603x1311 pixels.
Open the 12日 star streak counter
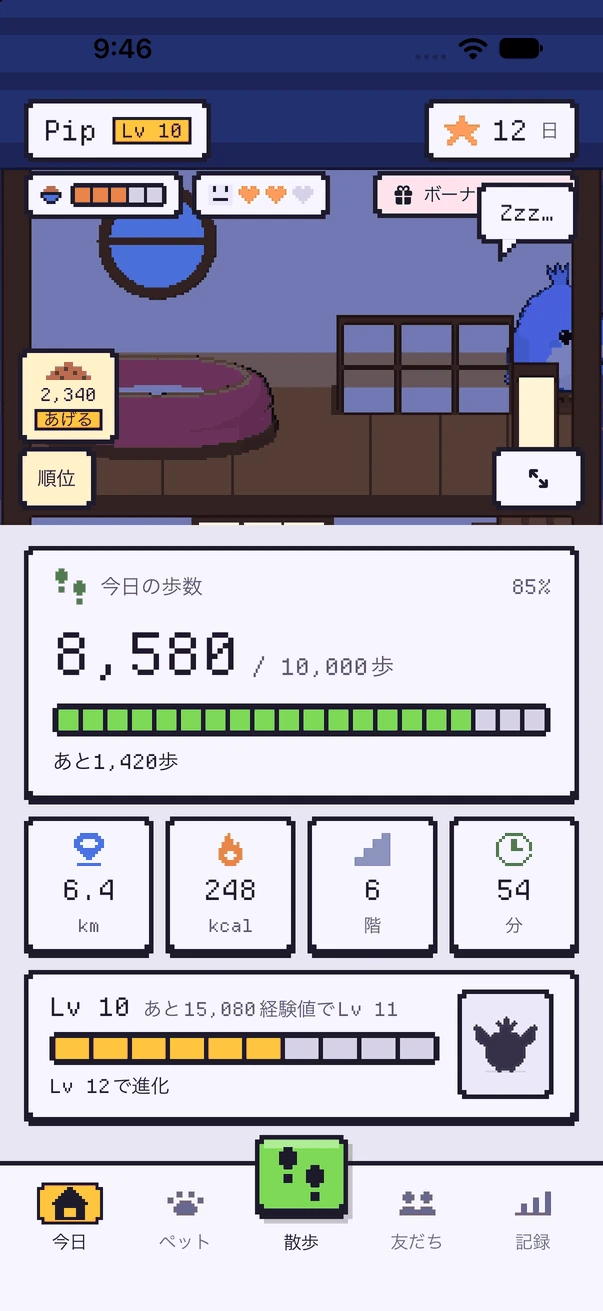(502, 131)
